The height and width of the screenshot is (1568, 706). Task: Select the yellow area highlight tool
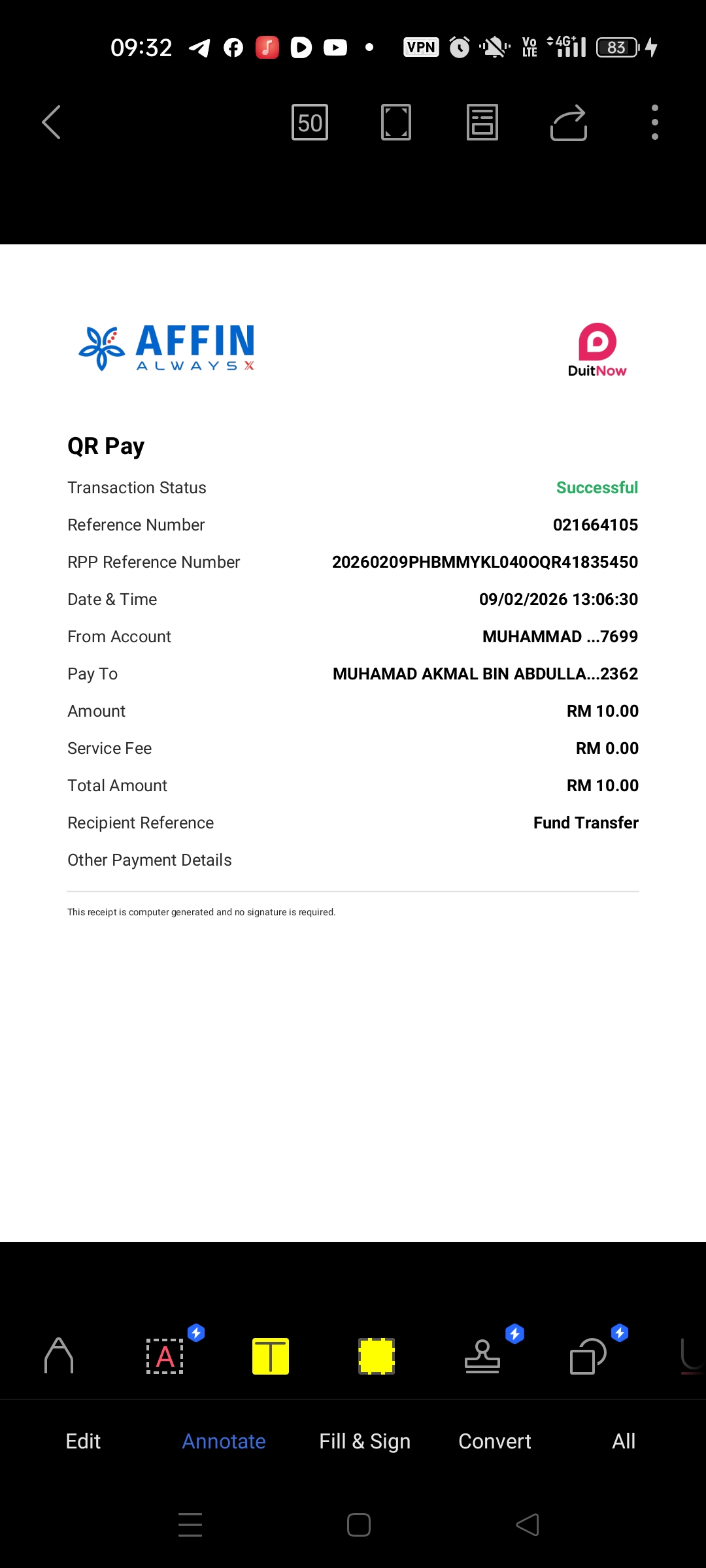[x=377, y=1356]
